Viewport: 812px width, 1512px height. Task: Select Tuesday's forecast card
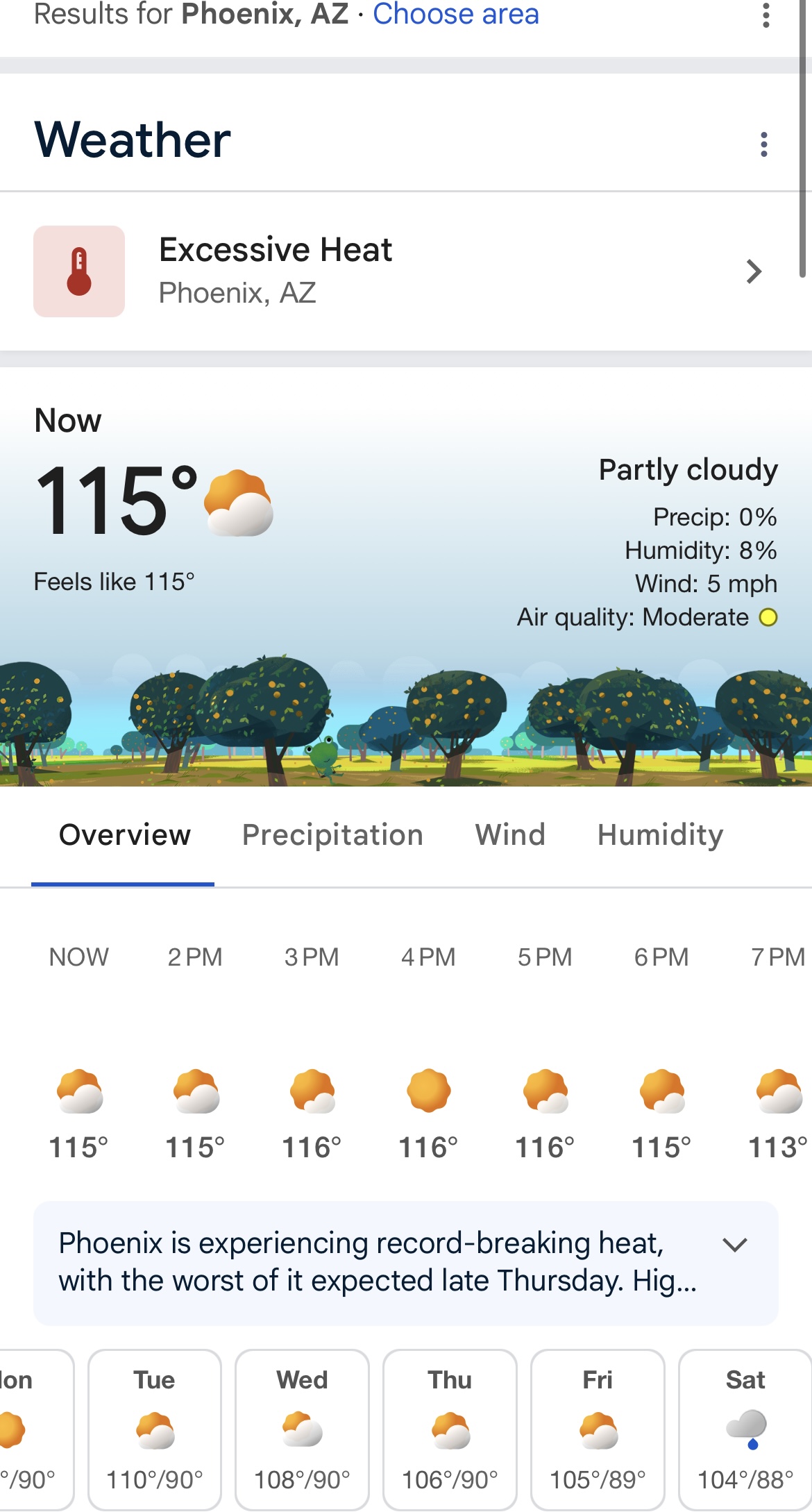(x=154, y=1429)
